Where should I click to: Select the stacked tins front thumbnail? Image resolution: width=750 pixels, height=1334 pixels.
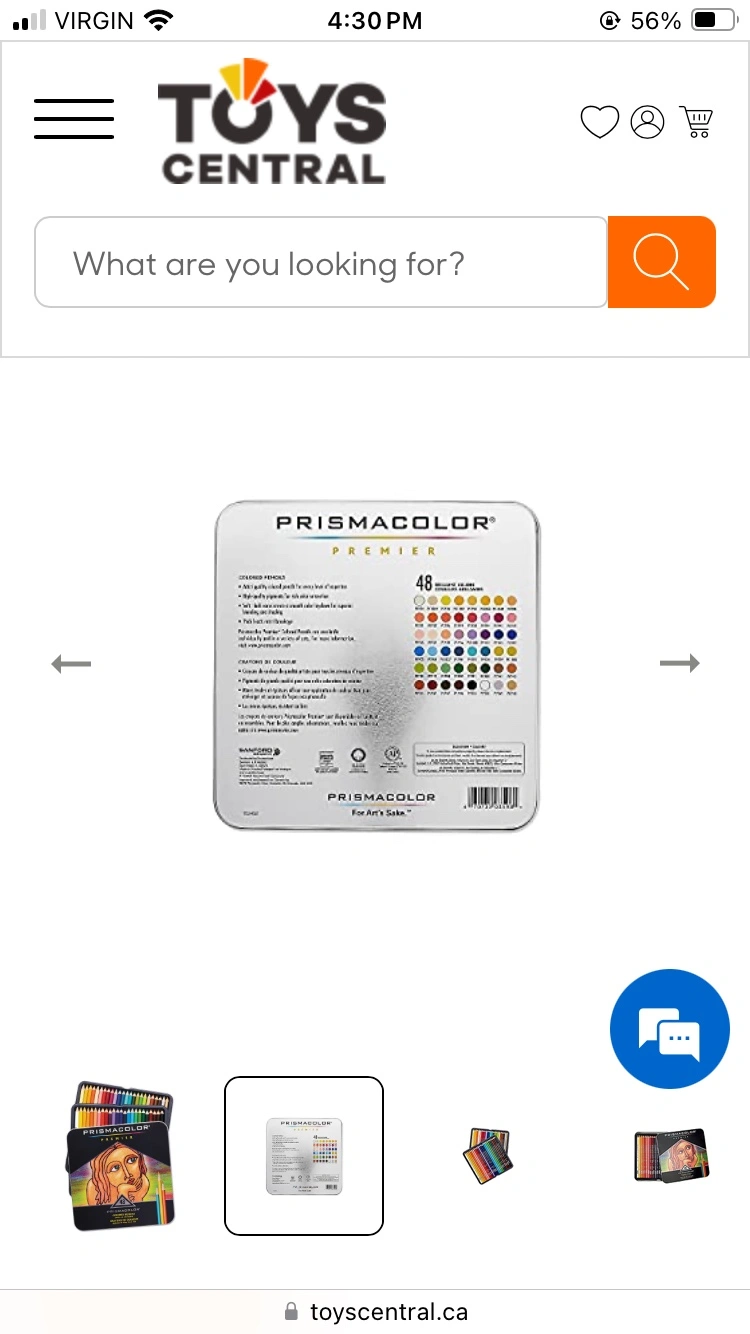coord(122,1156)
